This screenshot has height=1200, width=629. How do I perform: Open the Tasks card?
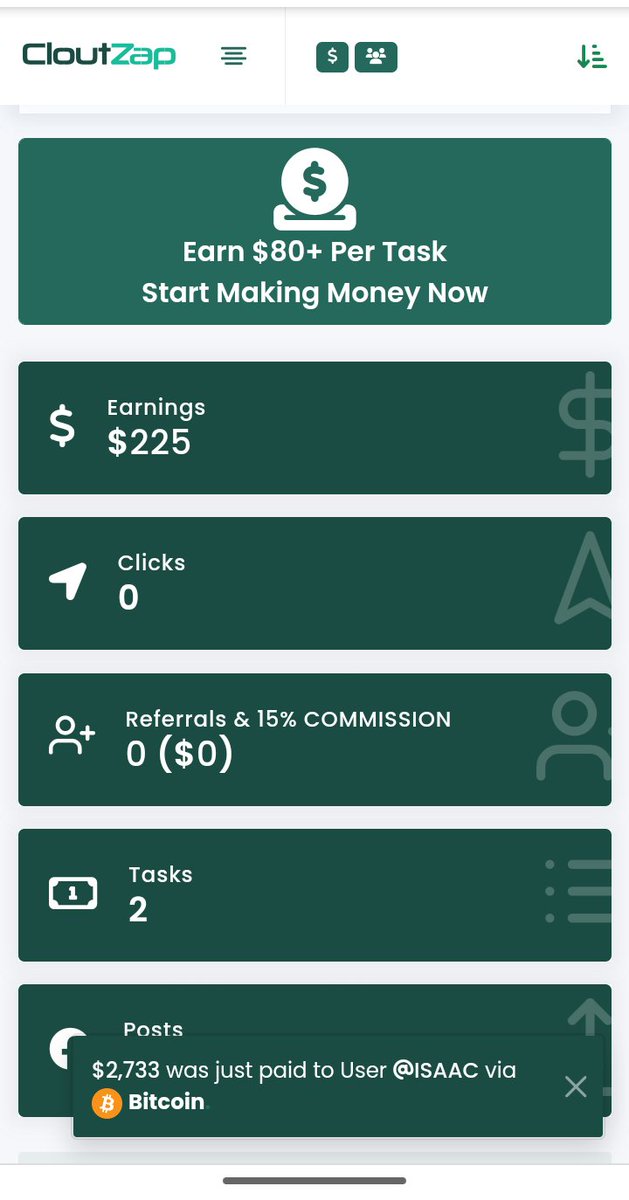314,895
